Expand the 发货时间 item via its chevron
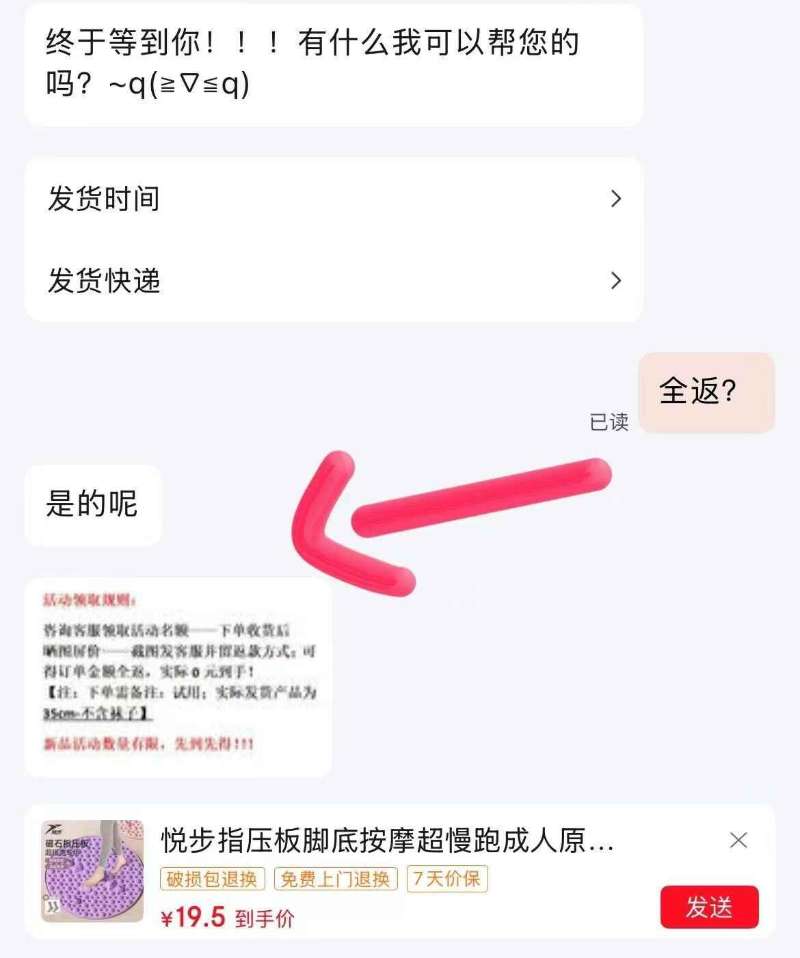800x958 pixels. 616,200
